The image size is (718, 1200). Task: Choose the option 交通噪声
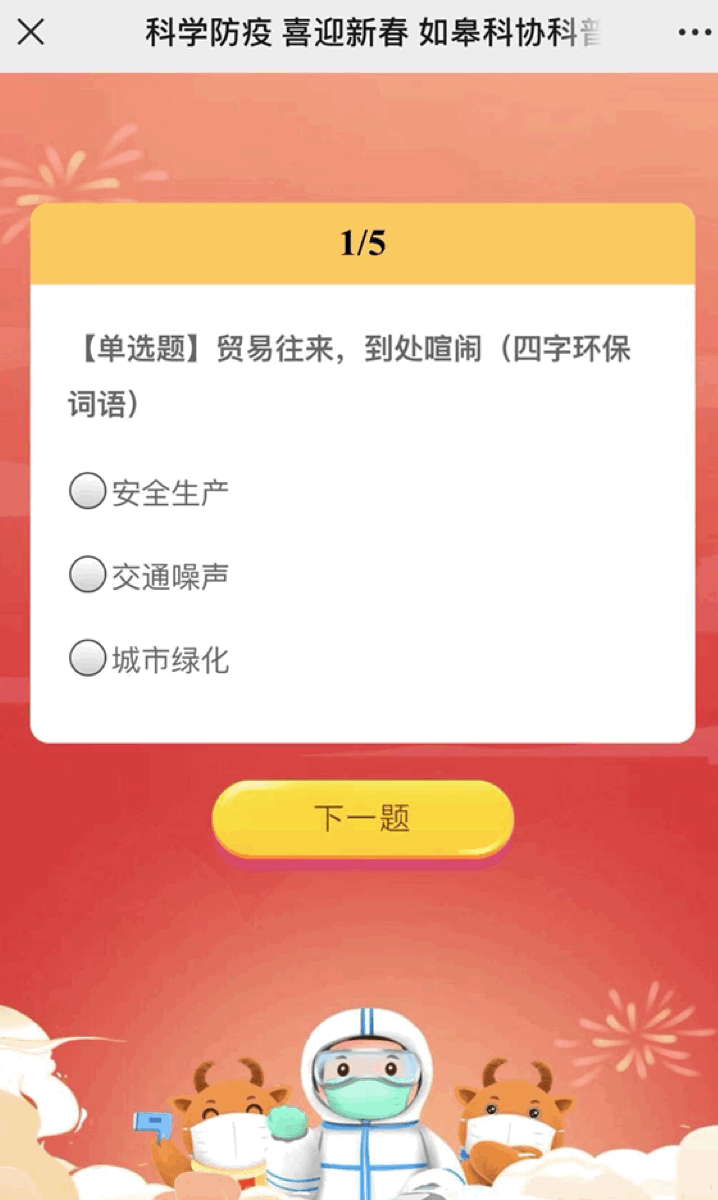click(x=88, y=576)
